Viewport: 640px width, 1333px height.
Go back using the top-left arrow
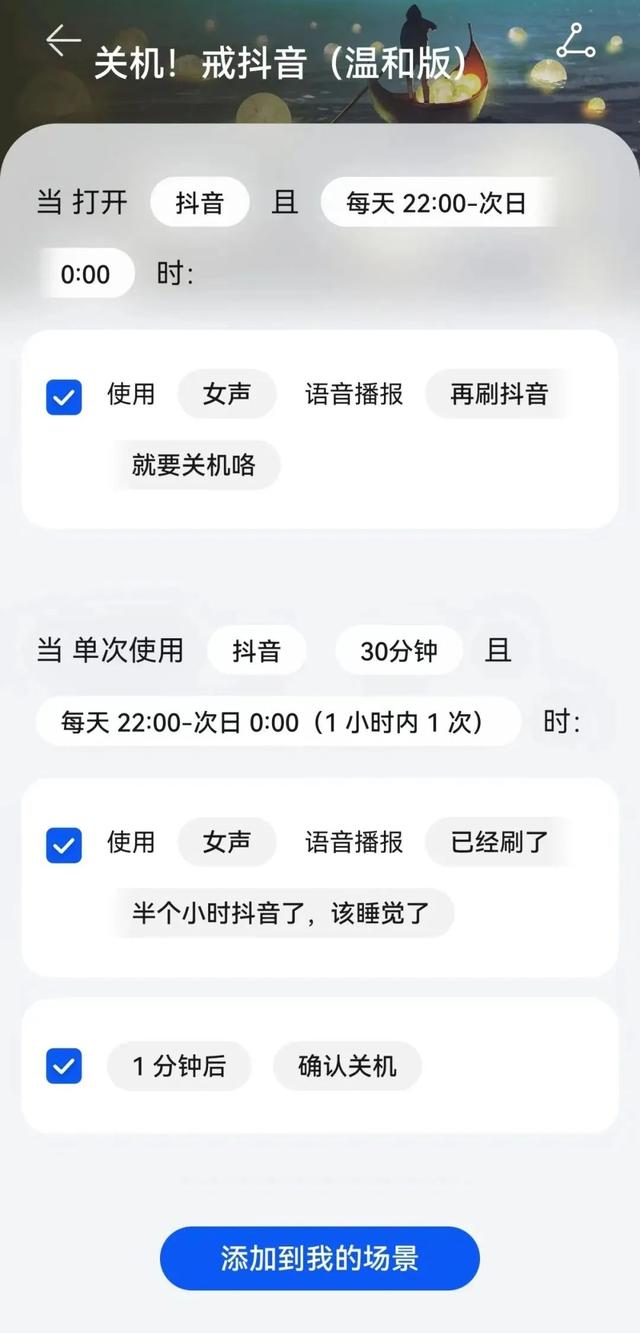tap(63, 42)
